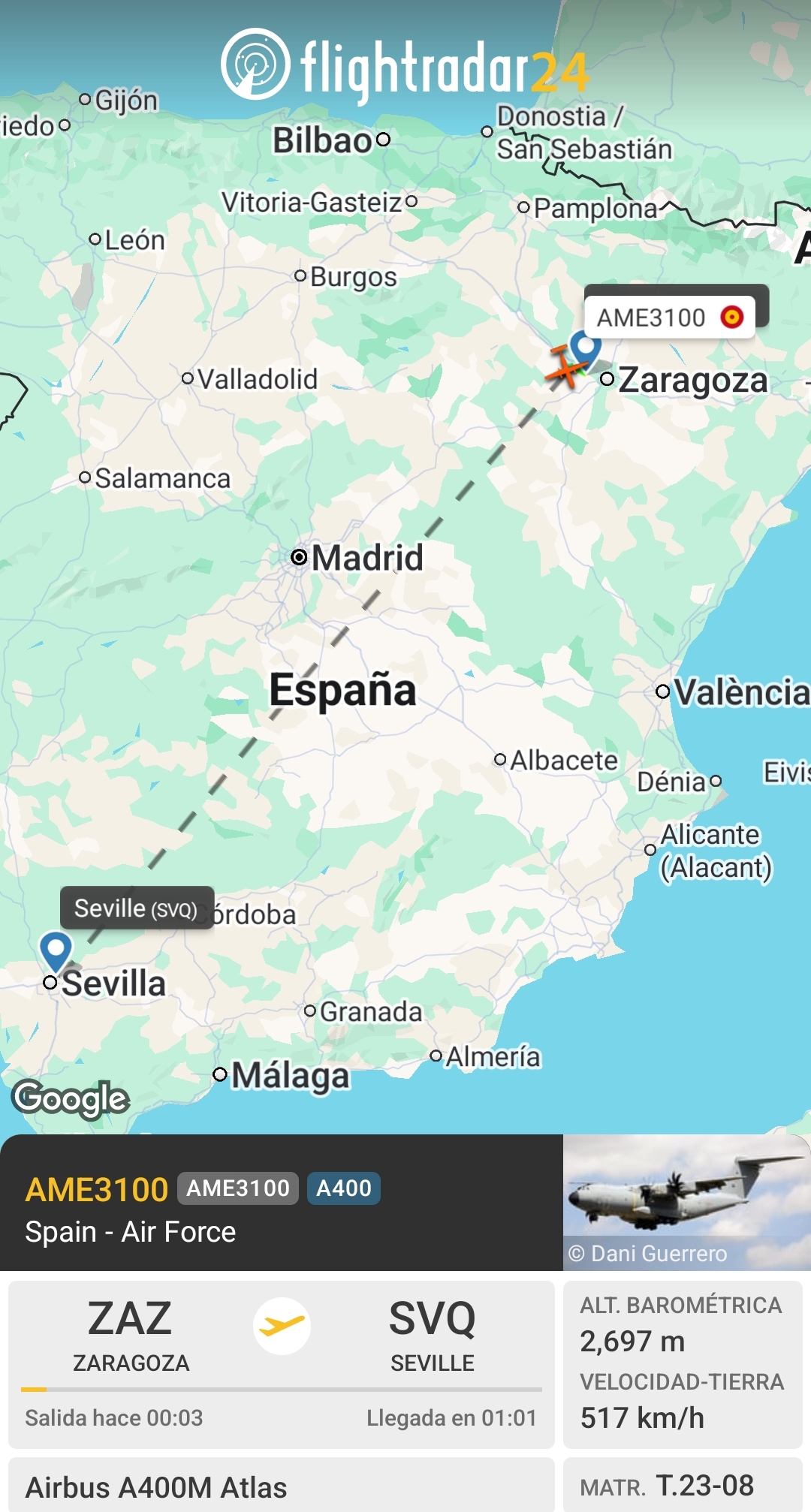Screen dimensions: 811x1512
Task: Tap the orange aircraft marker near Zaragoza
Action: click(566, 367)
